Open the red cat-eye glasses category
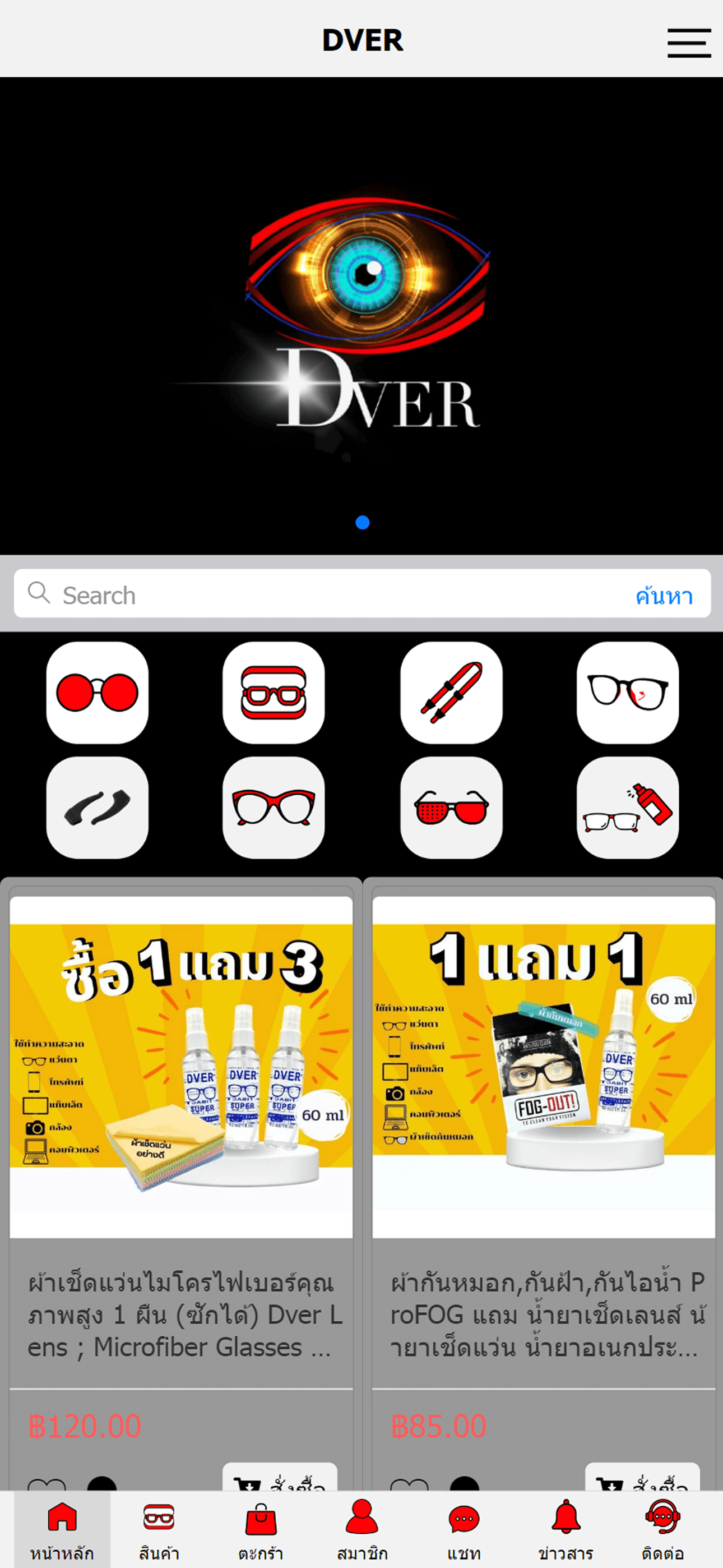 [274, 807]
